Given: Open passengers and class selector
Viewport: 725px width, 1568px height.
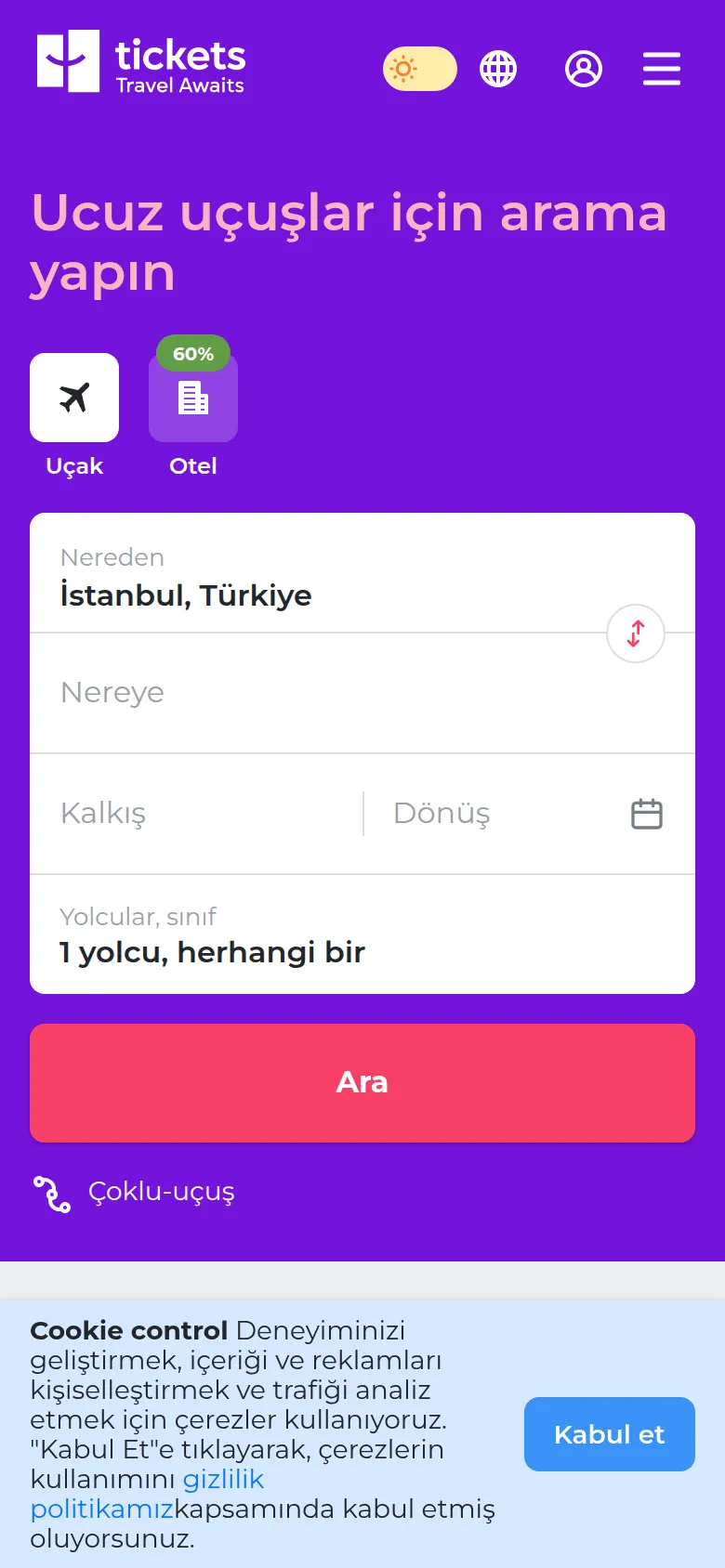Looking at the screenshot, I should 362,934.
